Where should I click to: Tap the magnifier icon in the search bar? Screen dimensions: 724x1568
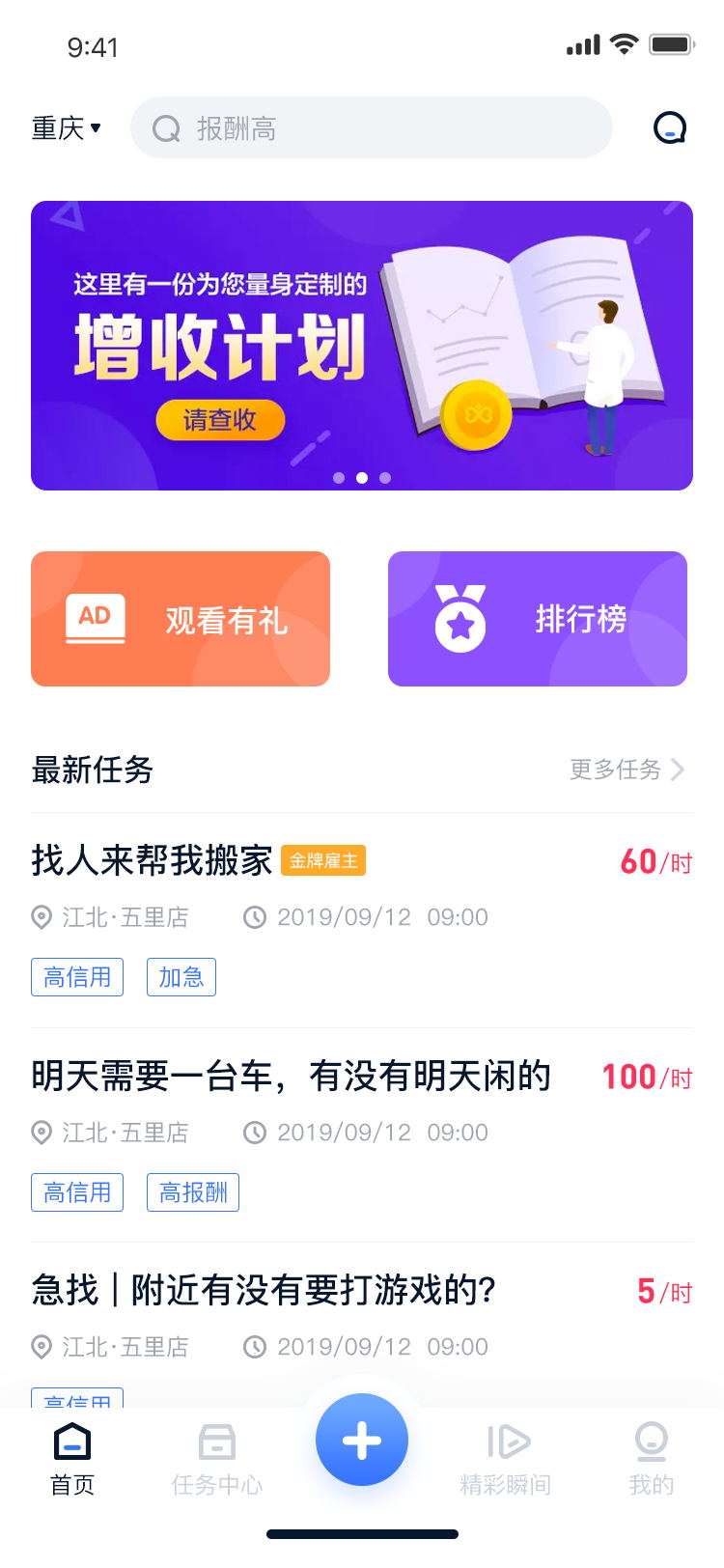point(164,126)
